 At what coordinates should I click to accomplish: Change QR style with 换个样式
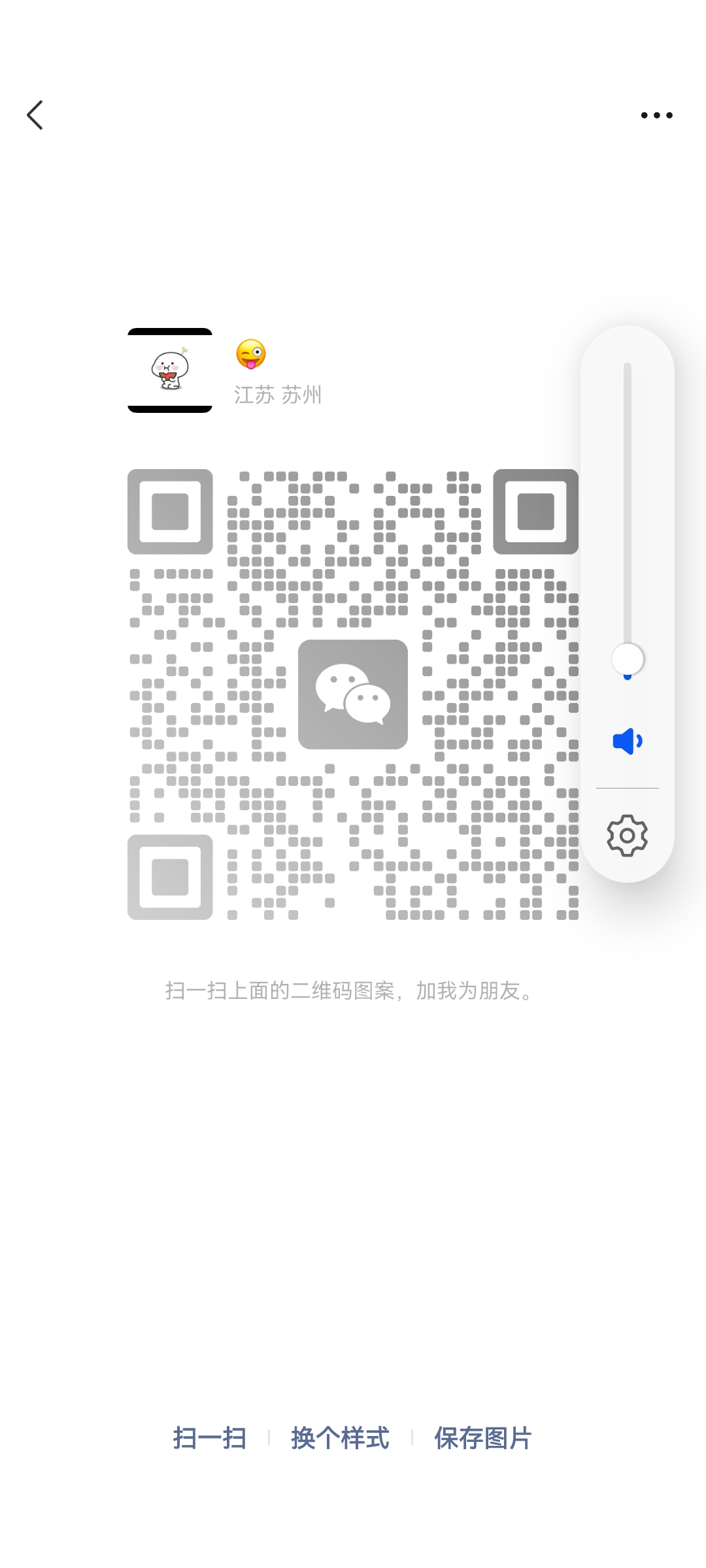[340, 1438]
